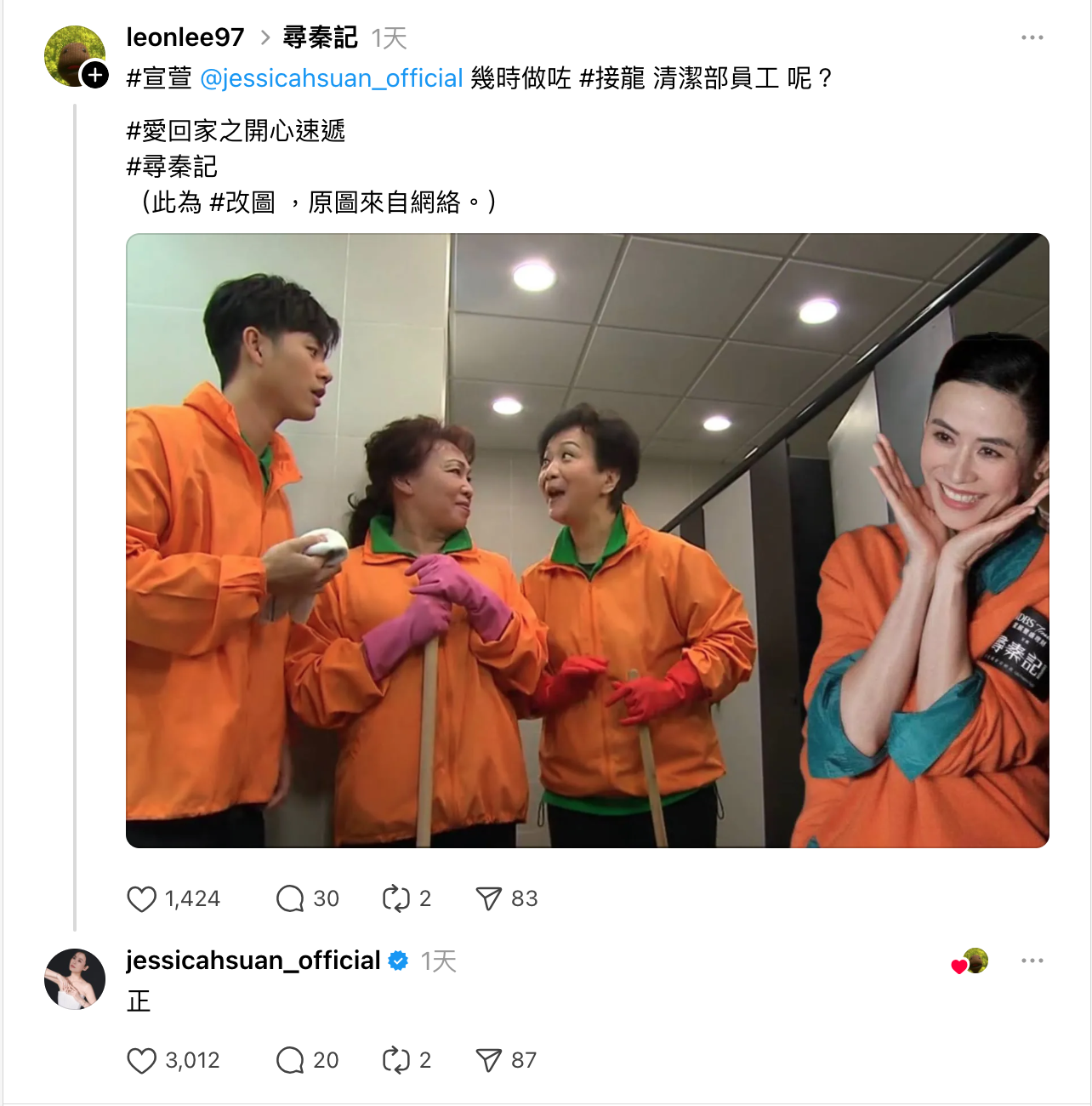This screenshot has height=1106, width=1092.
Task: Repost leonlee97's post
Action: point(396,898)
